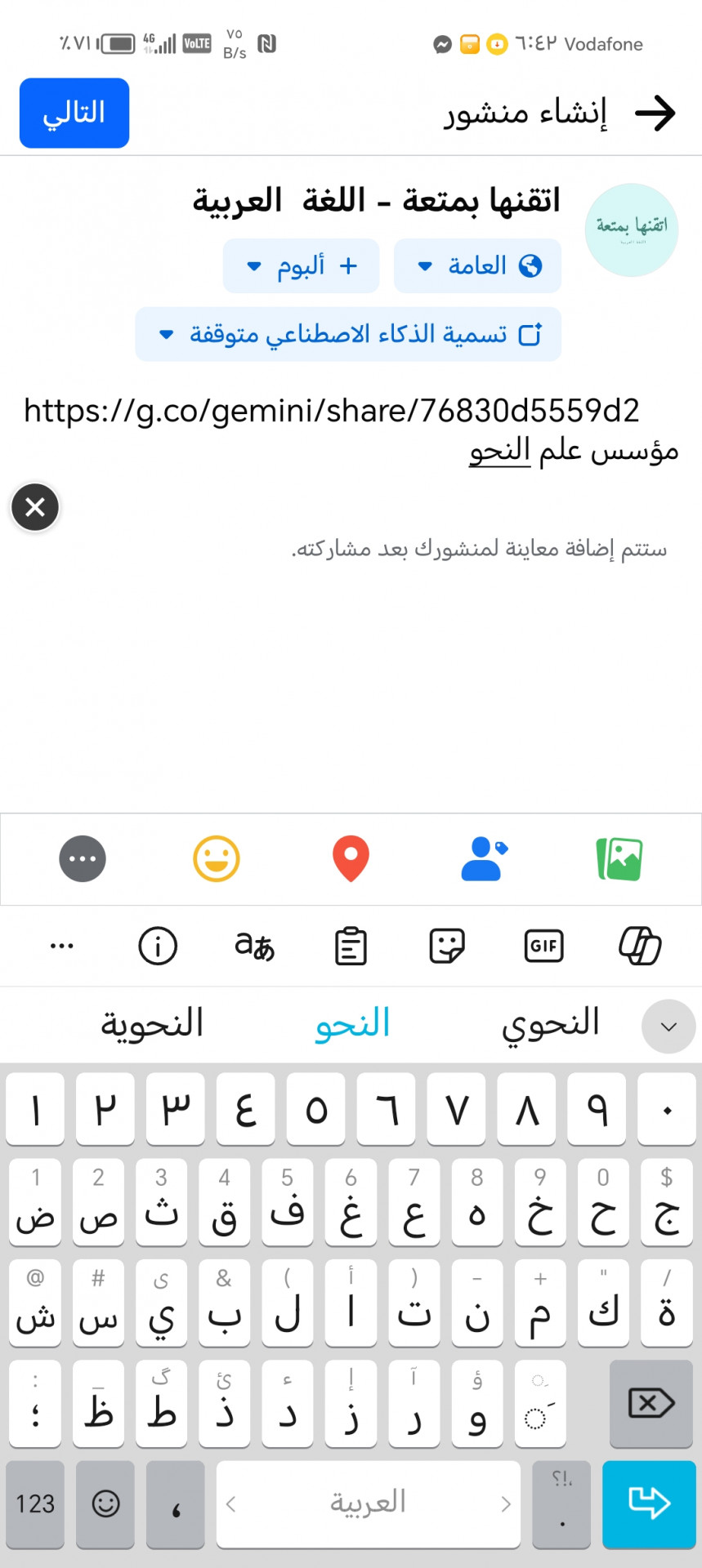
Task: Add photo or video to post
Action: [619, 859]
